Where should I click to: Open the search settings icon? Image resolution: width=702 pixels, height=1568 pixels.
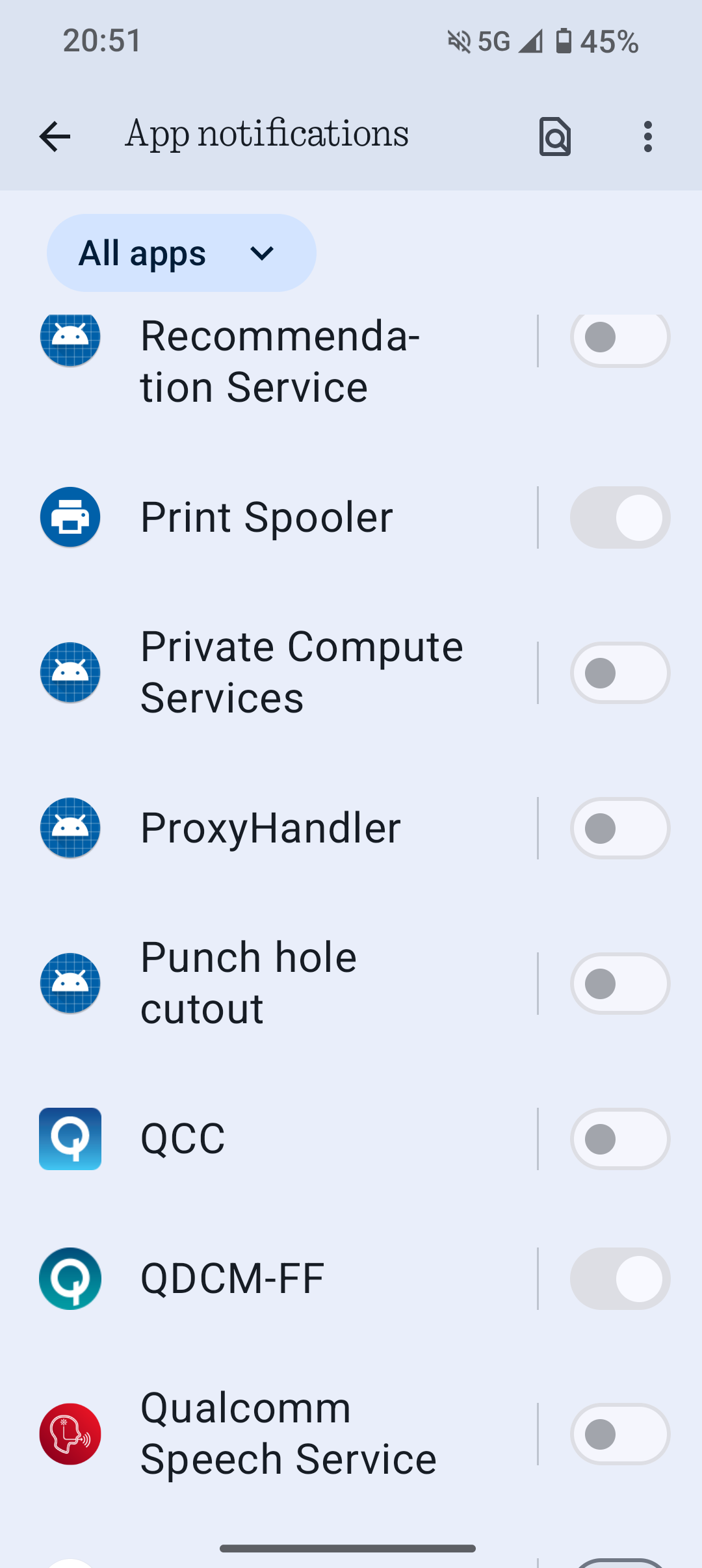tap(555, 137)
